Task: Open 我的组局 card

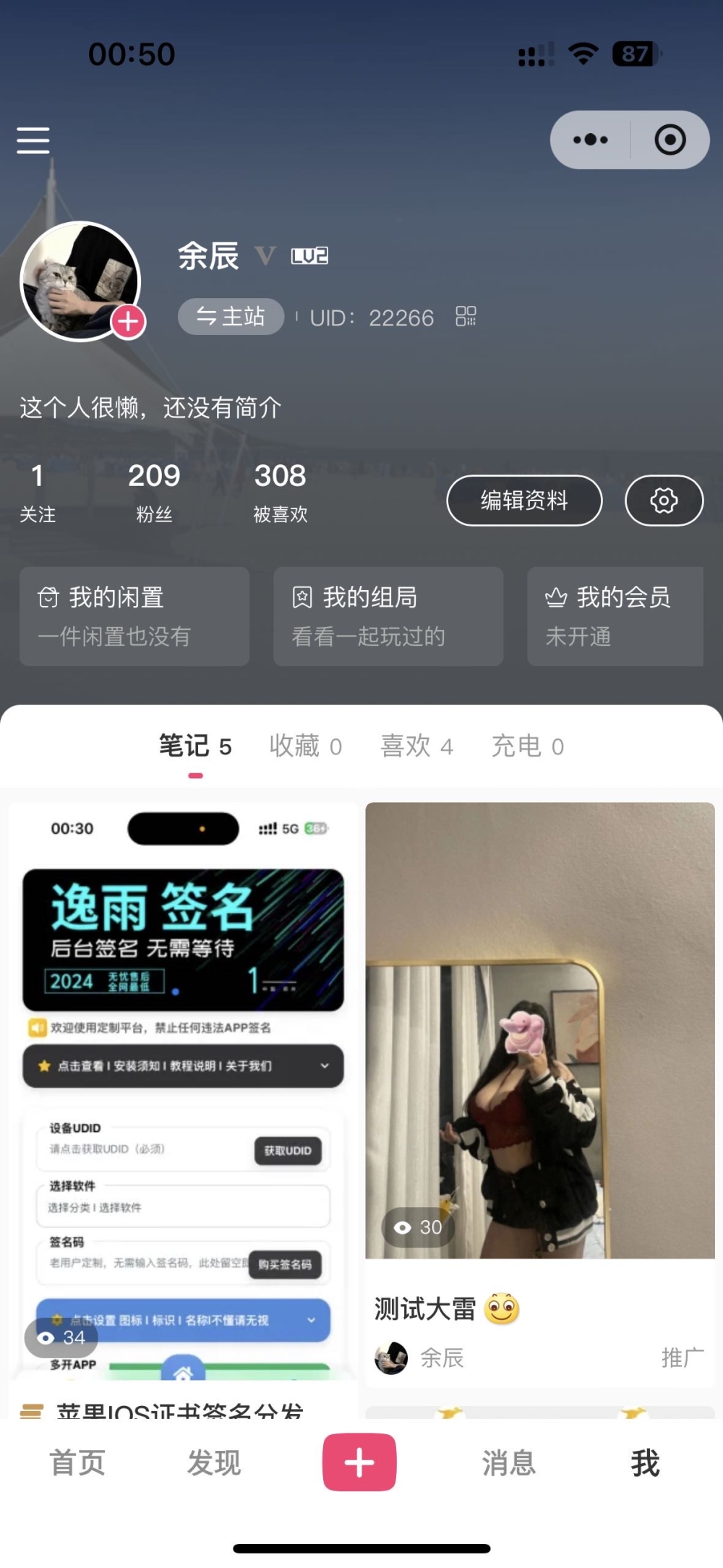Action: click(388, 616)
